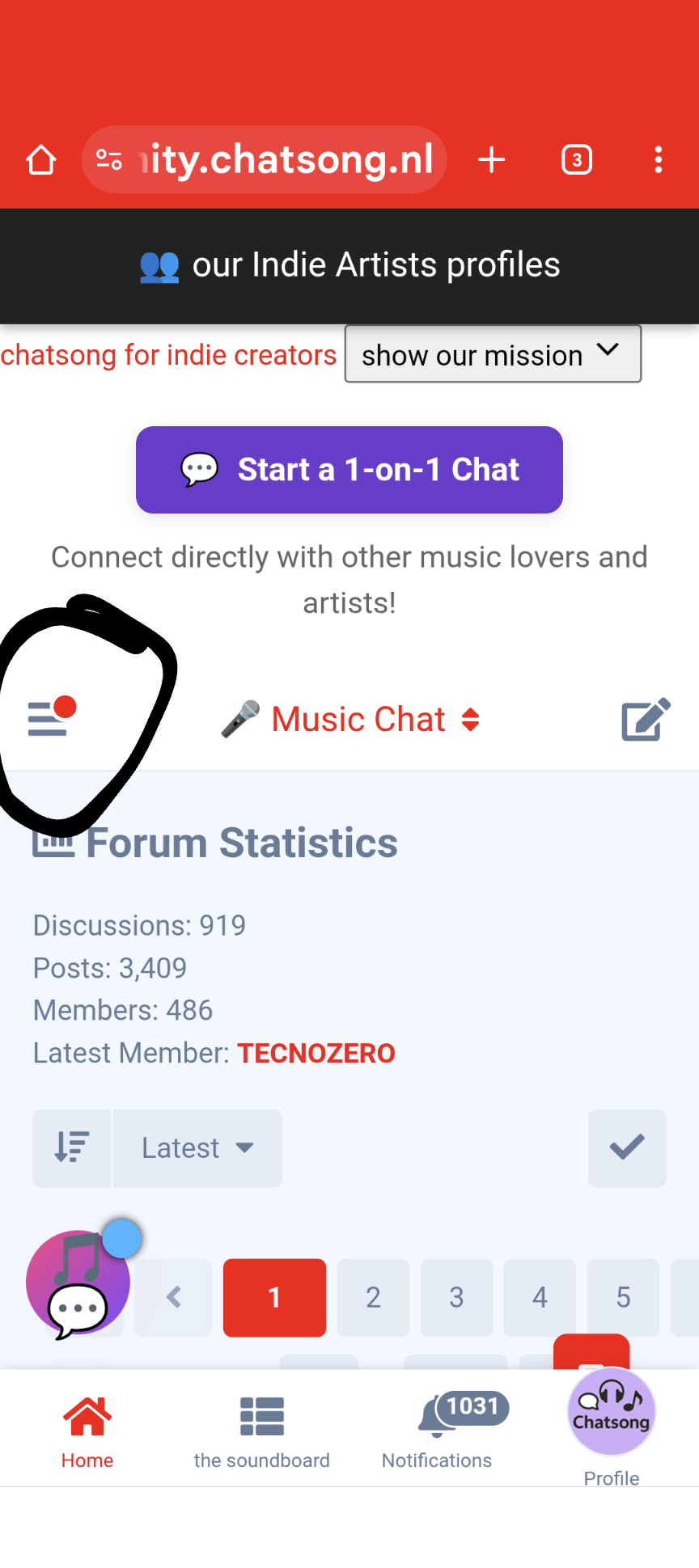Follow the chatsong for indie creators link
699x1568 pixels.
[x=168, y=355]
